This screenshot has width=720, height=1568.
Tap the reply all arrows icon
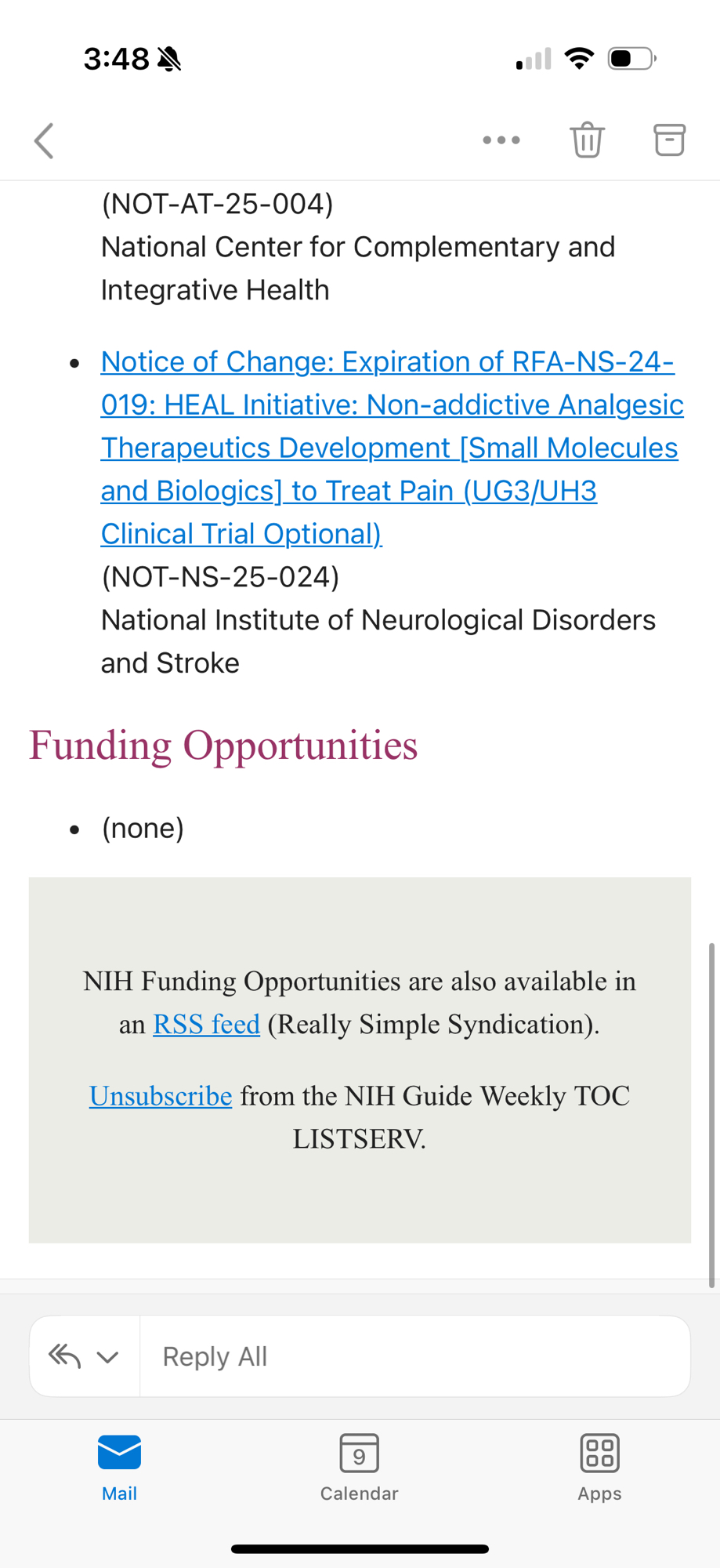point(65,1356)
